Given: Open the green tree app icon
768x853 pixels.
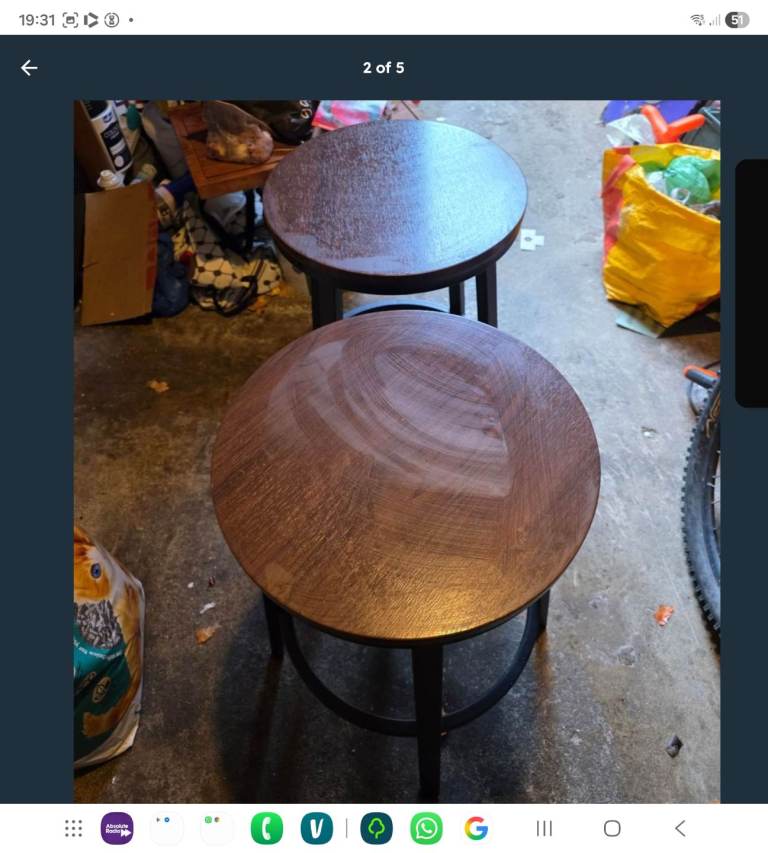Looking at the screenshot, I should [376, 828].
